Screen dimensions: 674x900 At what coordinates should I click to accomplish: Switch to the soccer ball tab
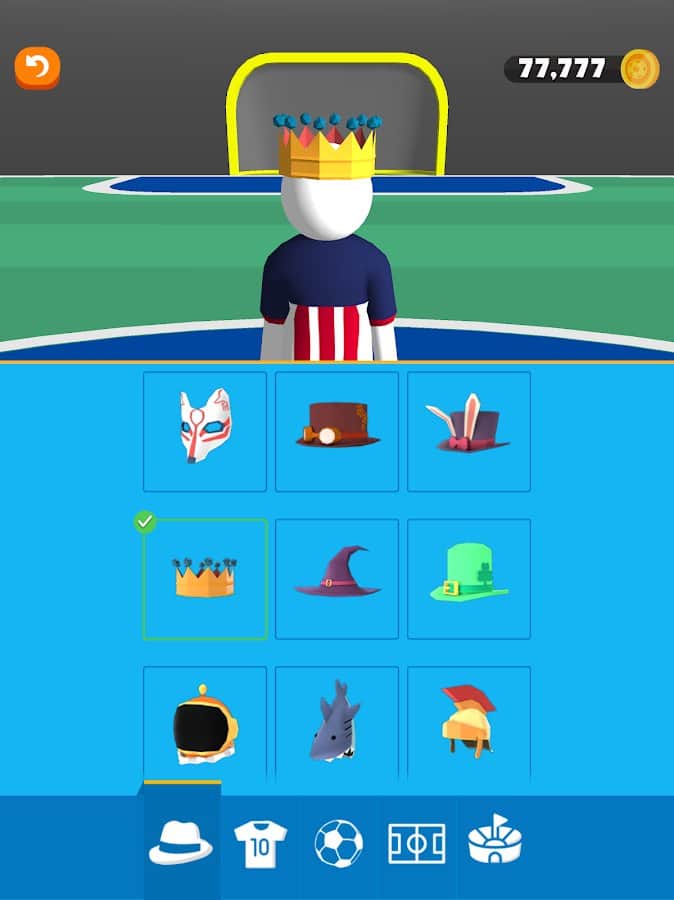pyautogui.click(x=339, y=843)
